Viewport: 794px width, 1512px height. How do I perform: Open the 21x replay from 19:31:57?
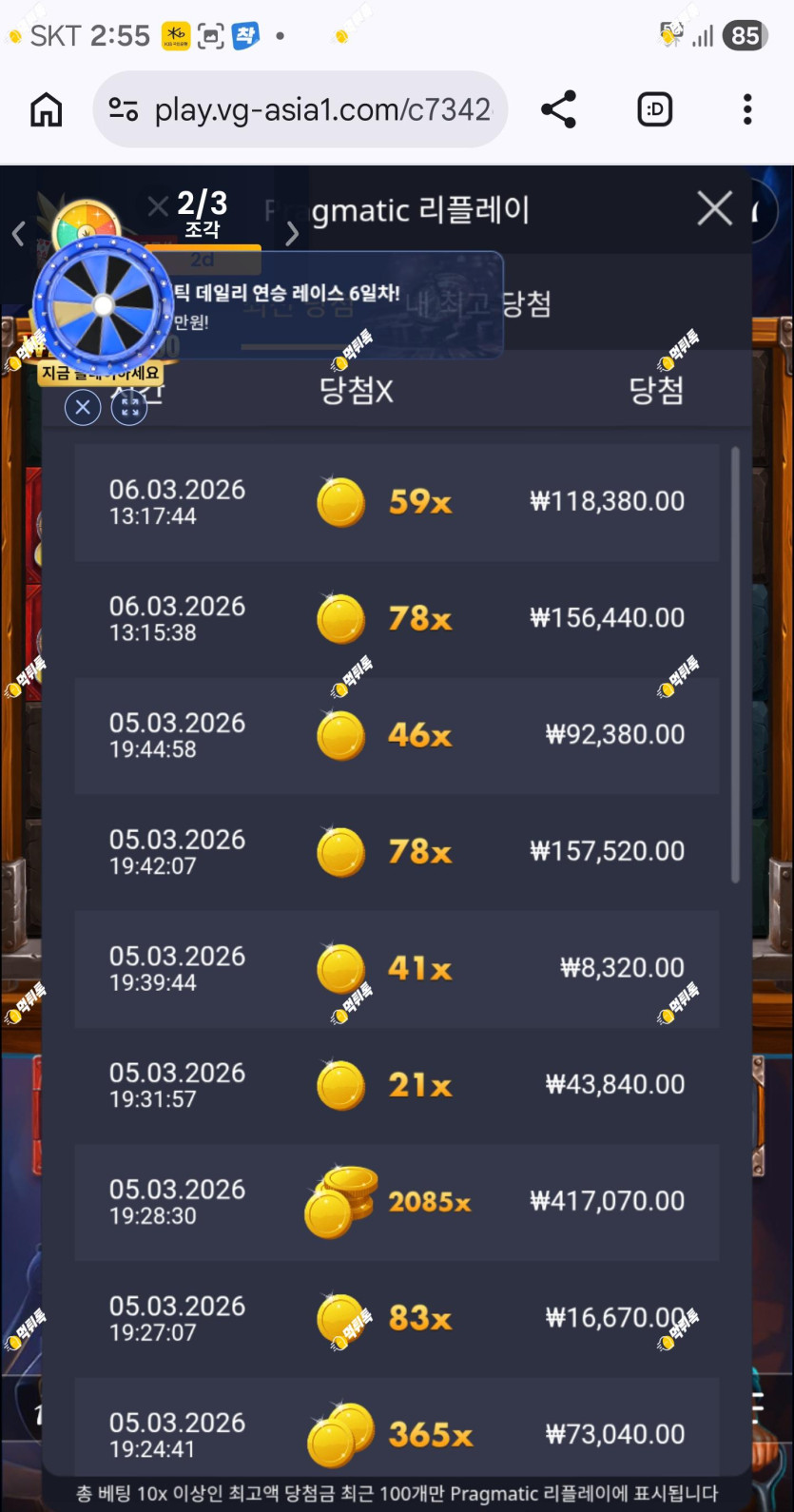point(397,1086)
